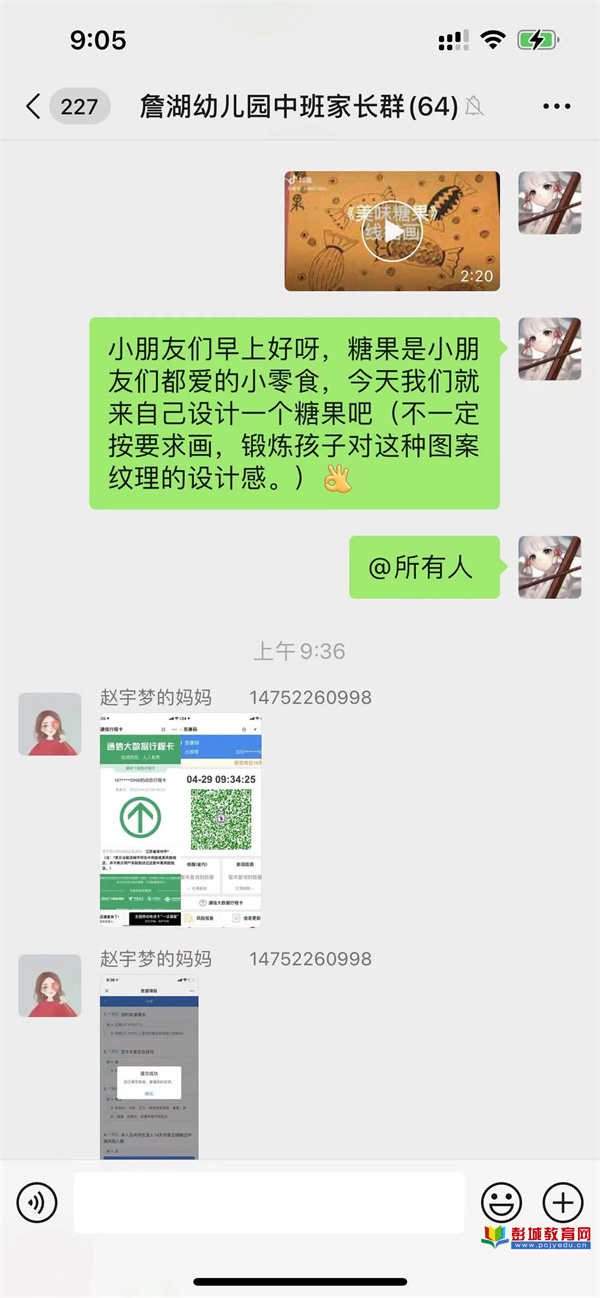View sender avatar beside @所有人 message
The height and width of the screenshot is (1298, 600).
pos(549,566)
